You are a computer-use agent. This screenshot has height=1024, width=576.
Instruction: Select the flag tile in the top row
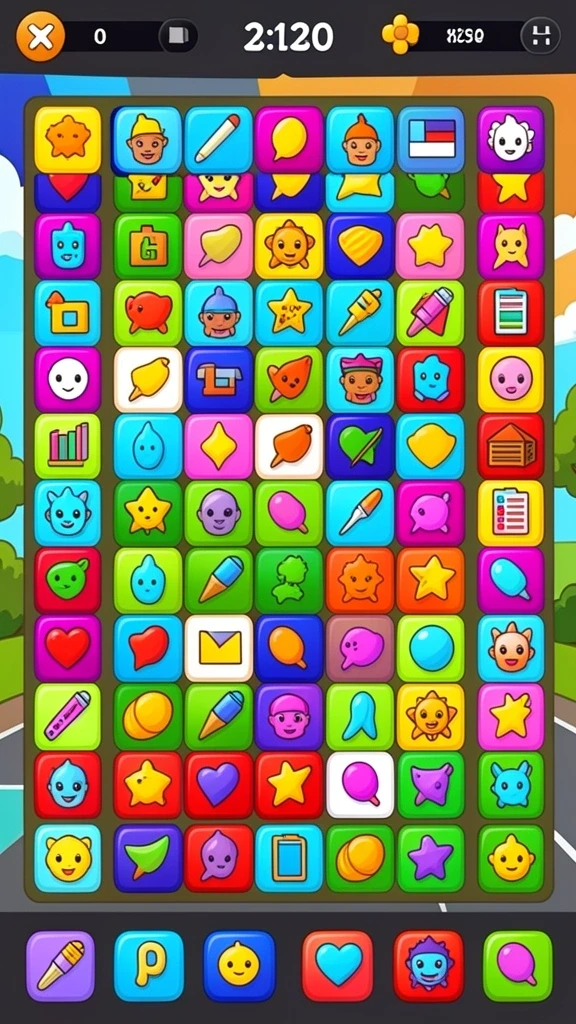point(431,140)
